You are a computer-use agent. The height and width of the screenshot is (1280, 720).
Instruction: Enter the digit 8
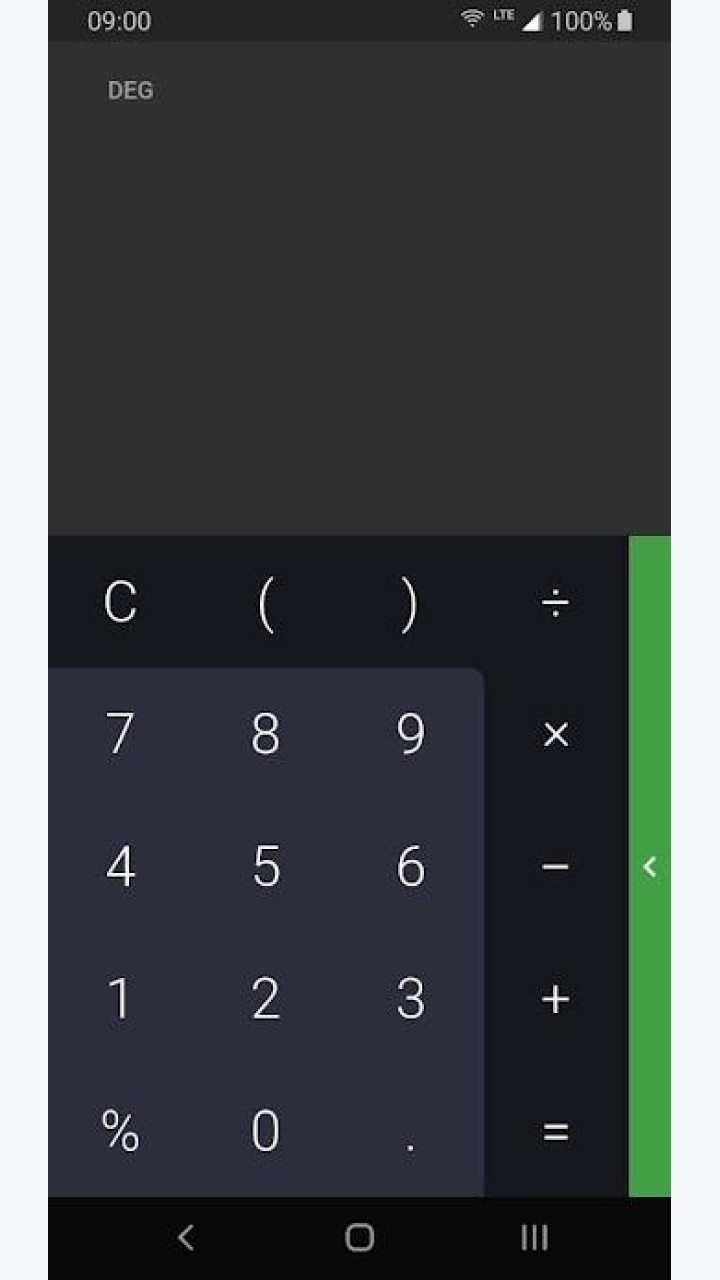click(x=265, y=735)
